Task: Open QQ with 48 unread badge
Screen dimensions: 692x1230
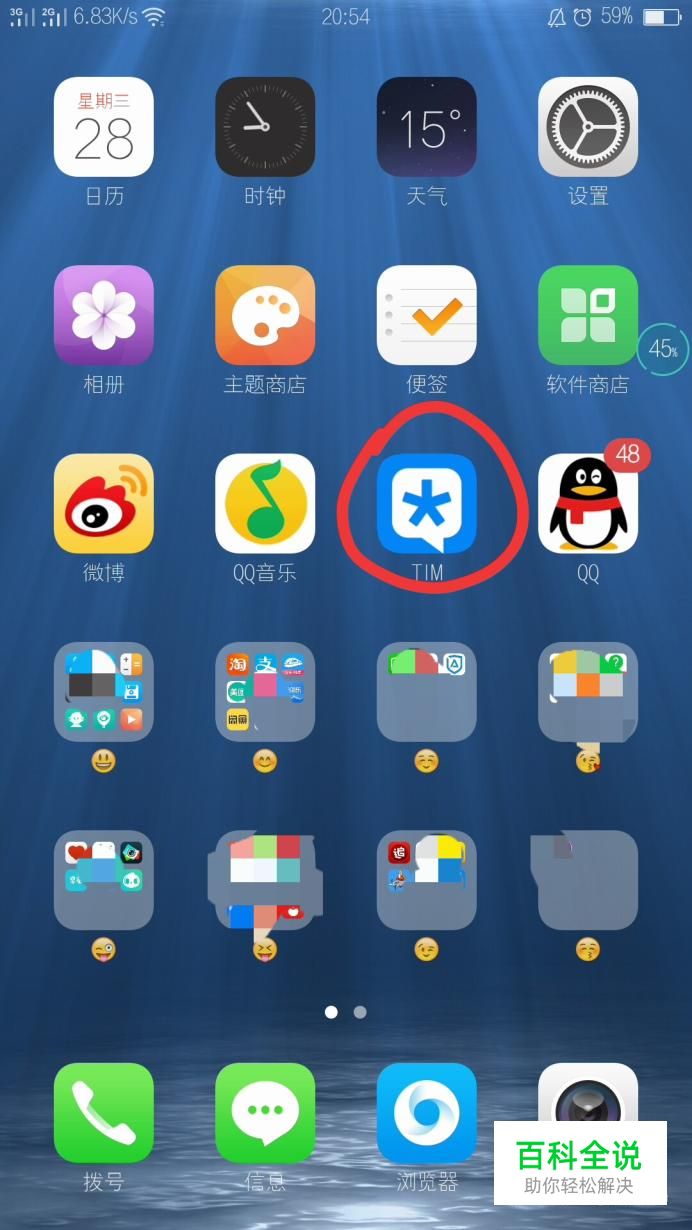Action: pyautogui.click(x=588, y=503)
